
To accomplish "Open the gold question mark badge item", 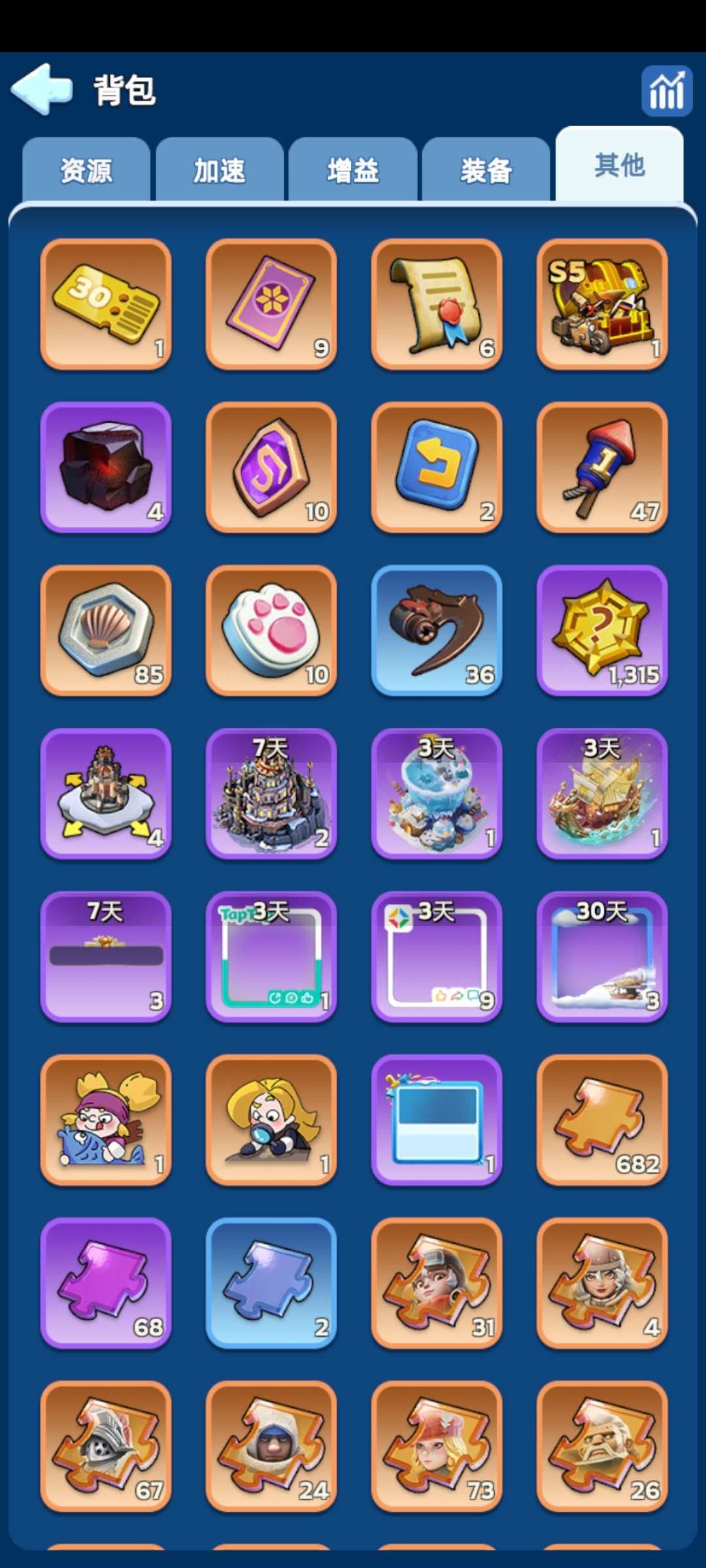I will pyautogui.click(x=602, y=630).
